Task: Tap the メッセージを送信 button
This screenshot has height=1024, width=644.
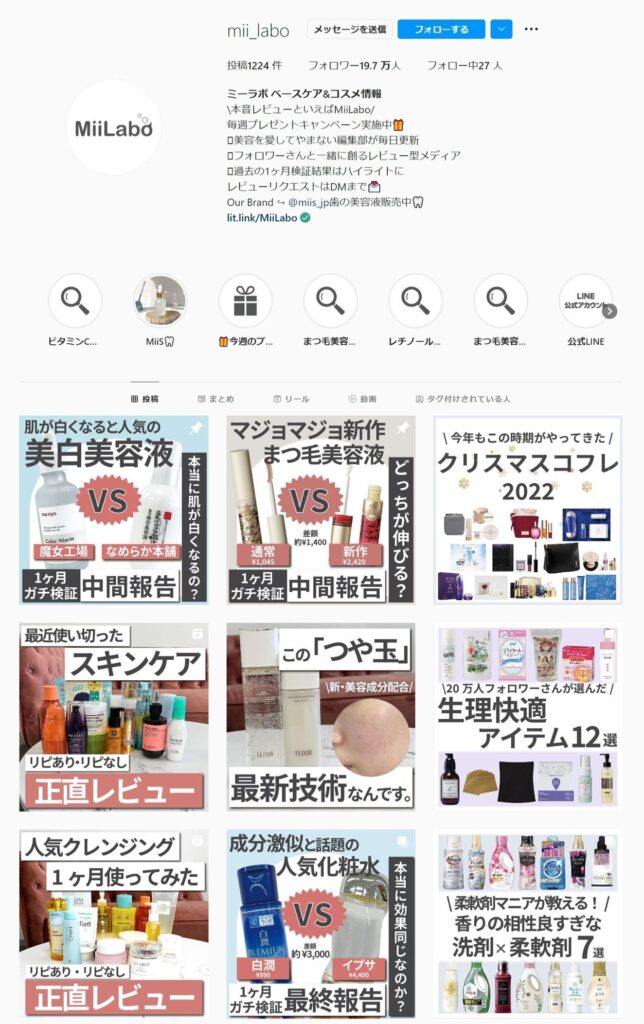Action: 349,30
